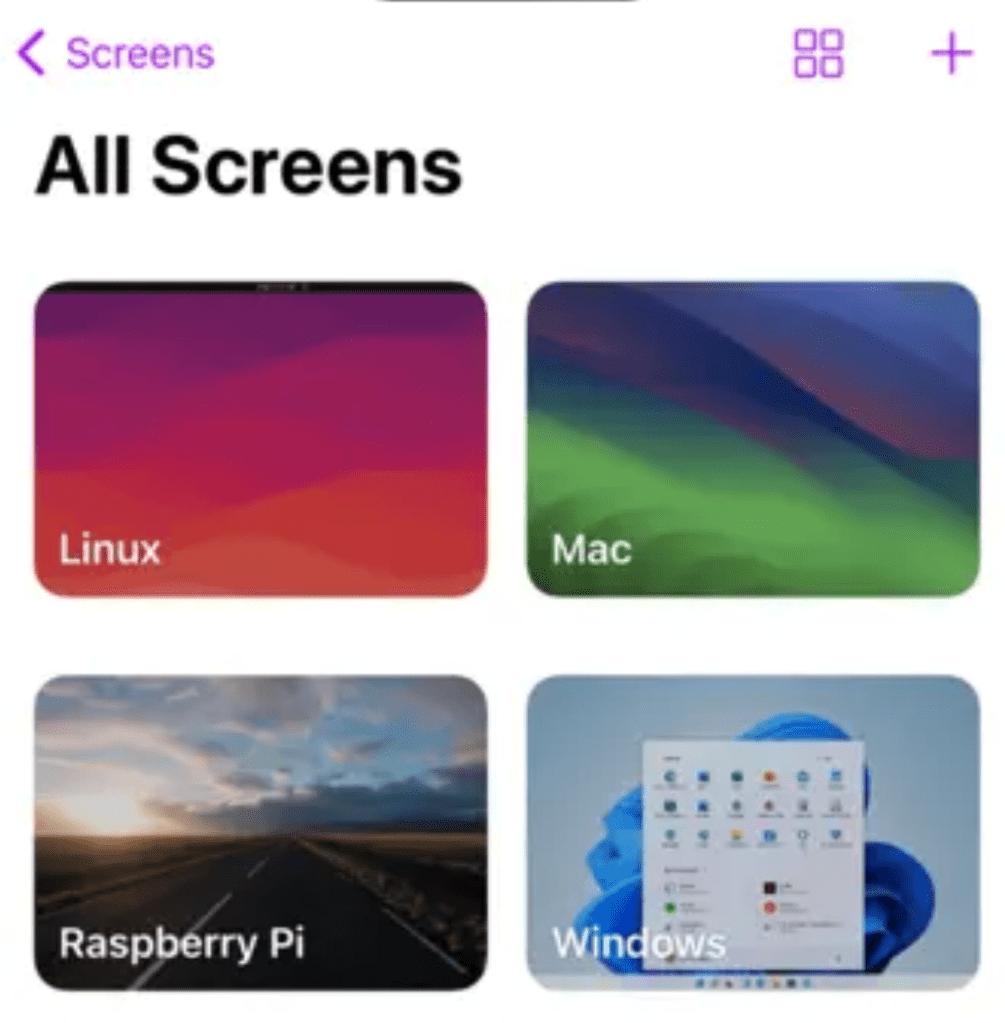
Task: Add a new screen
Action: coord(951,53)
